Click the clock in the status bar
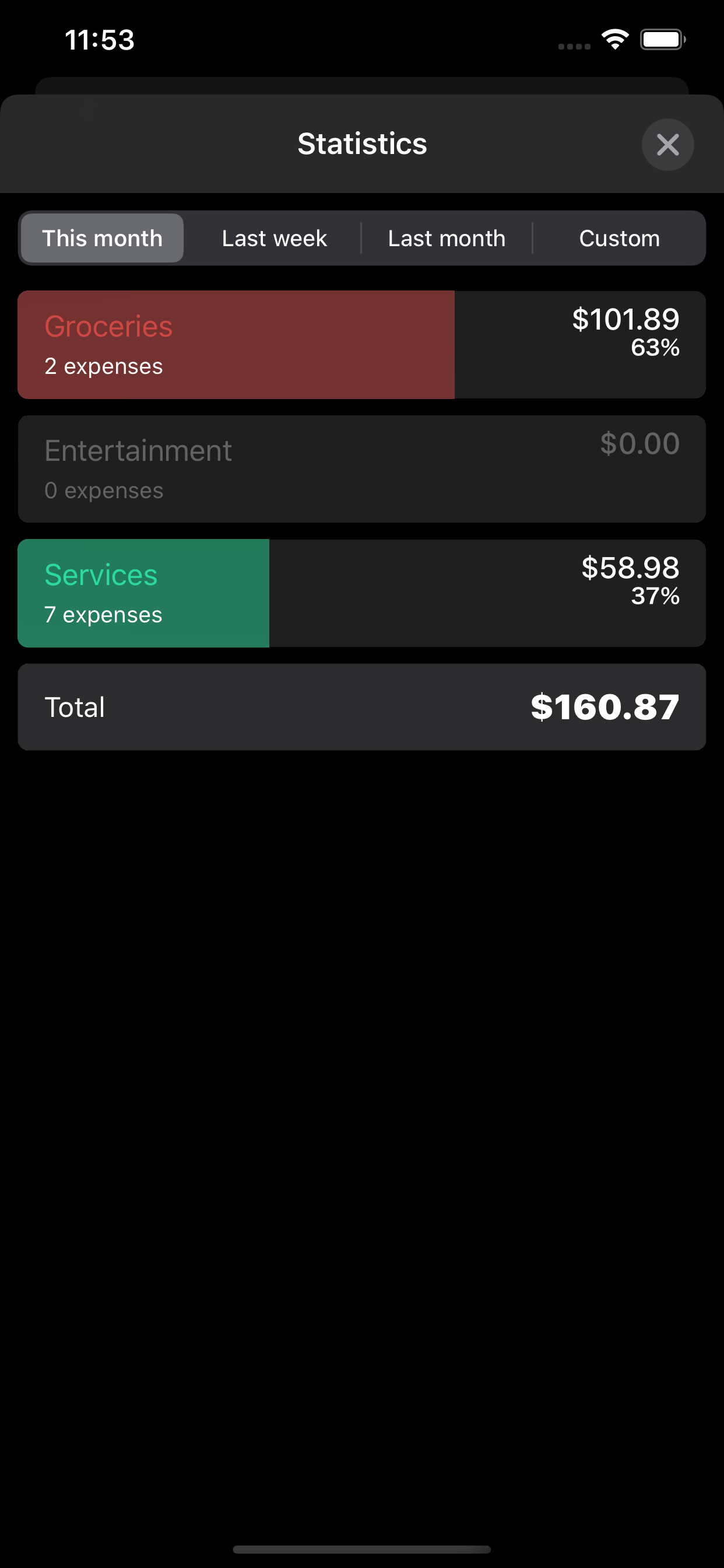Image resolution: width=724 pixels, height=1568 pixels. (99, 39)
